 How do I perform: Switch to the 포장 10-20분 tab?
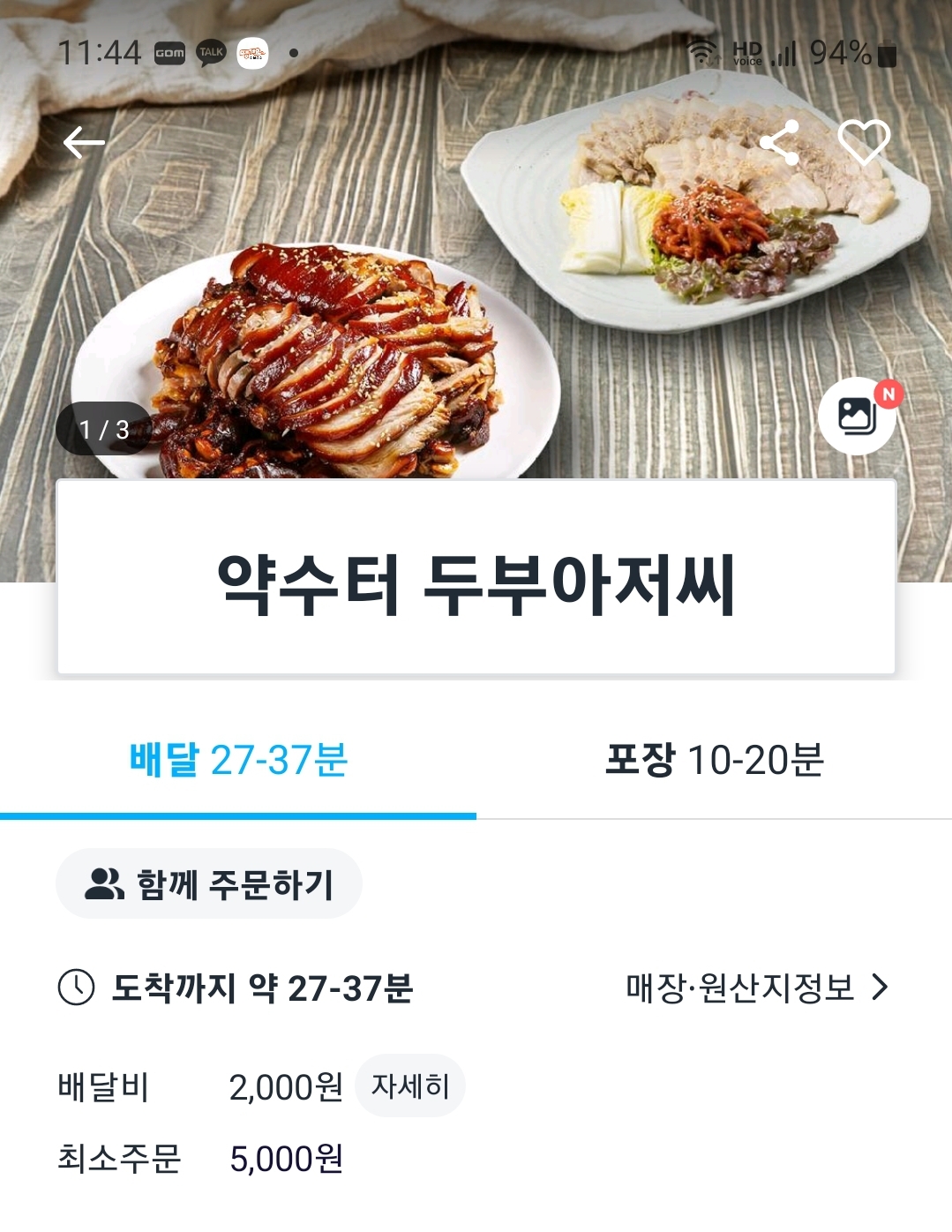tap(714, 760)
